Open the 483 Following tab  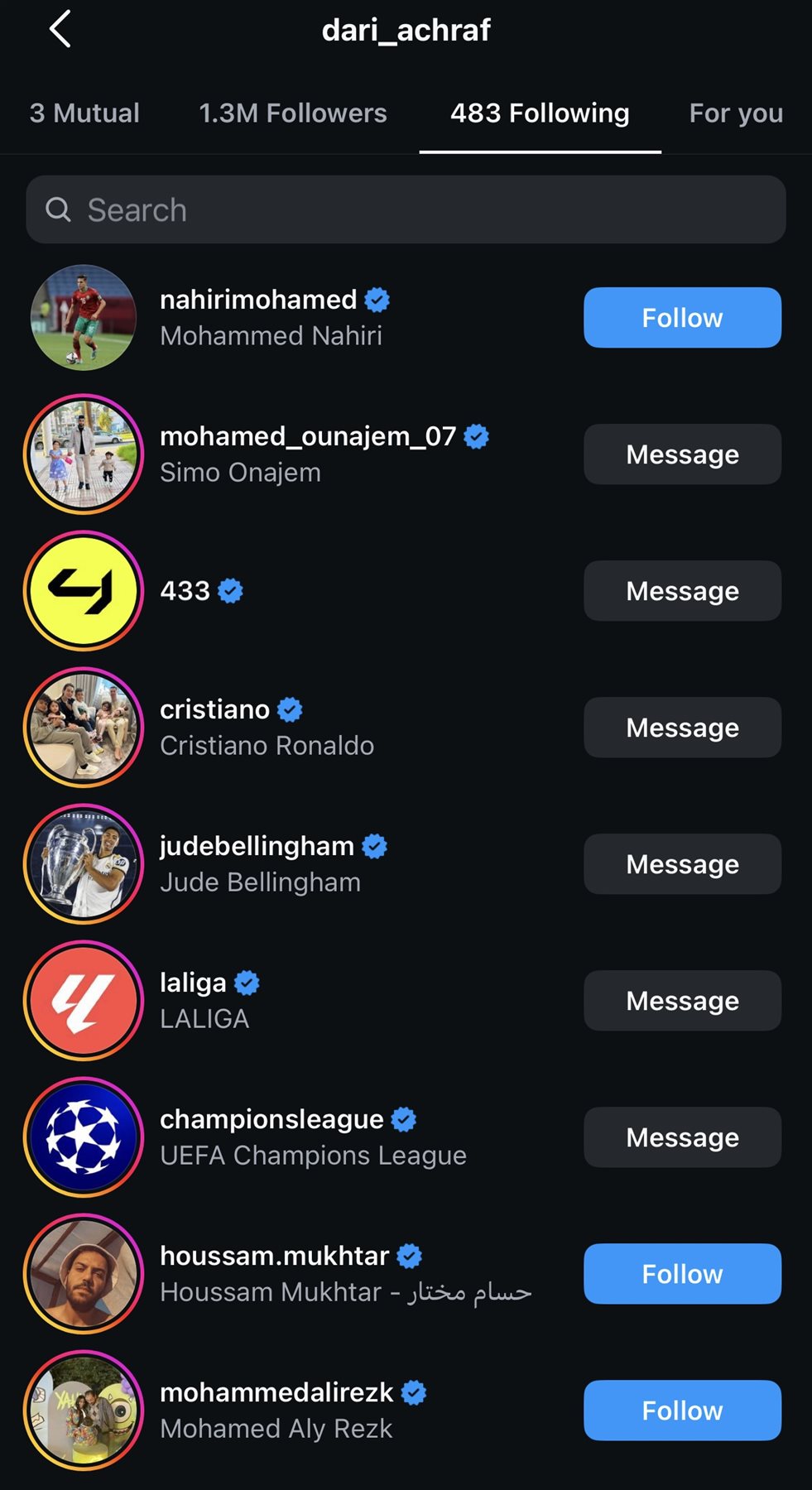pyautogui.click(x=540, y=113)
